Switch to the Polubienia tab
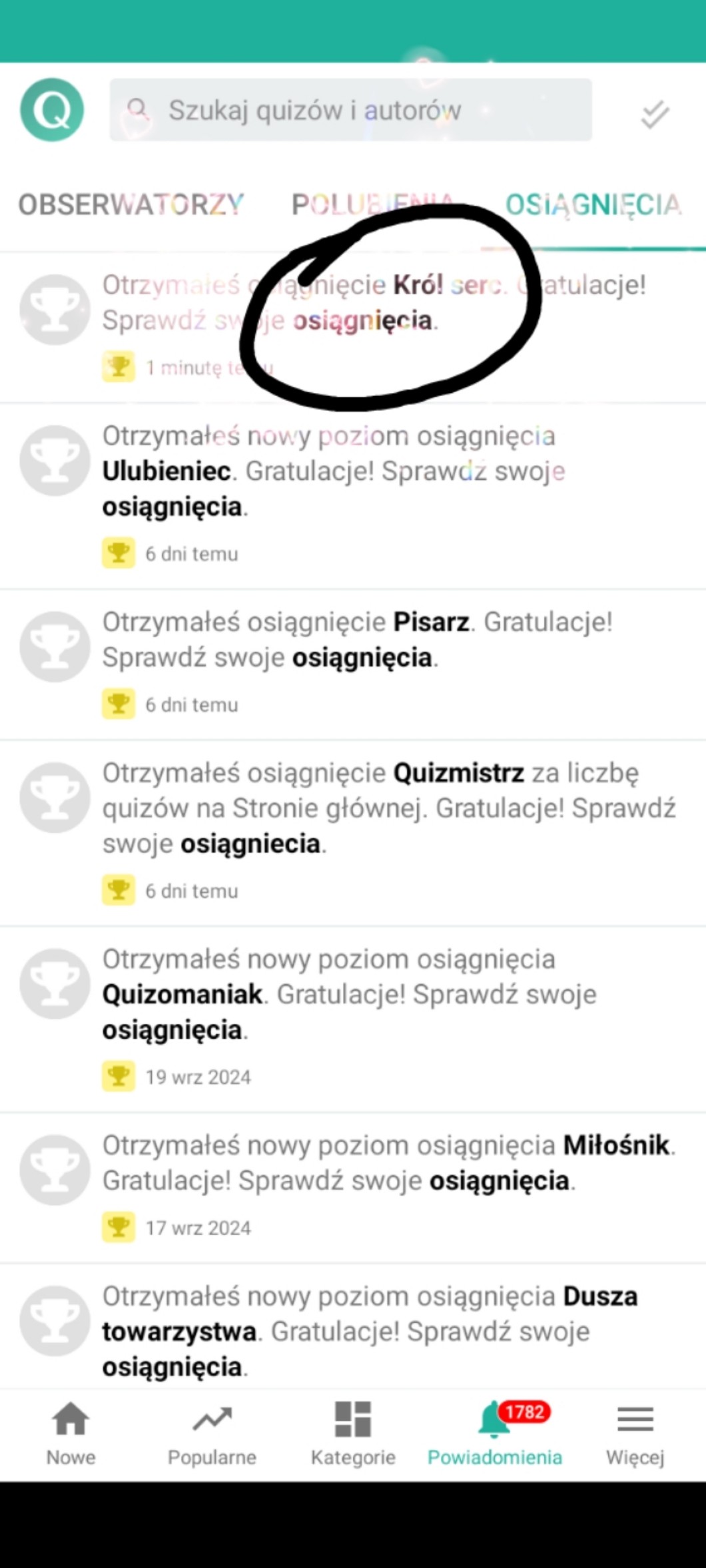 point(373,205)
